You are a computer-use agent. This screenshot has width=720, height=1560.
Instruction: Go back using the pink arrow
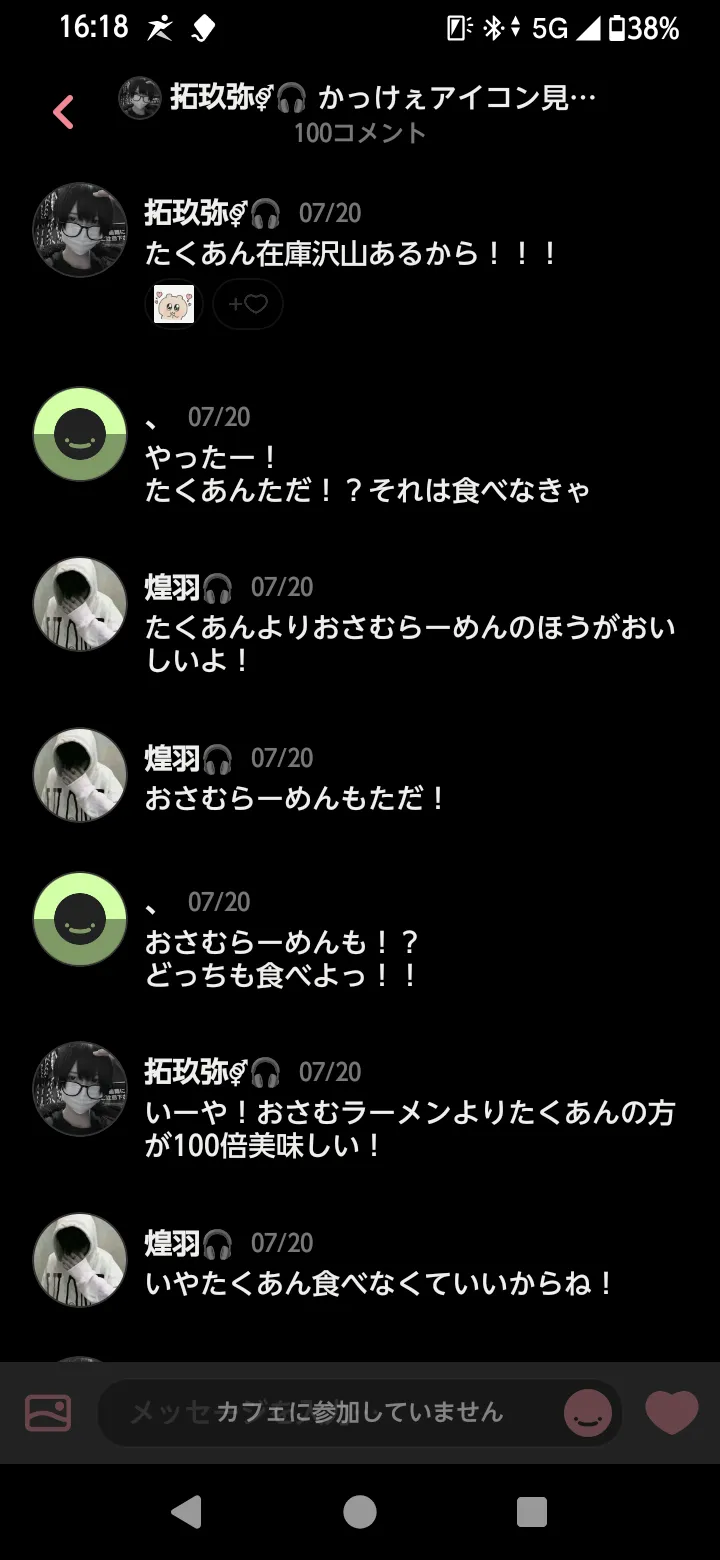point(63,112)
